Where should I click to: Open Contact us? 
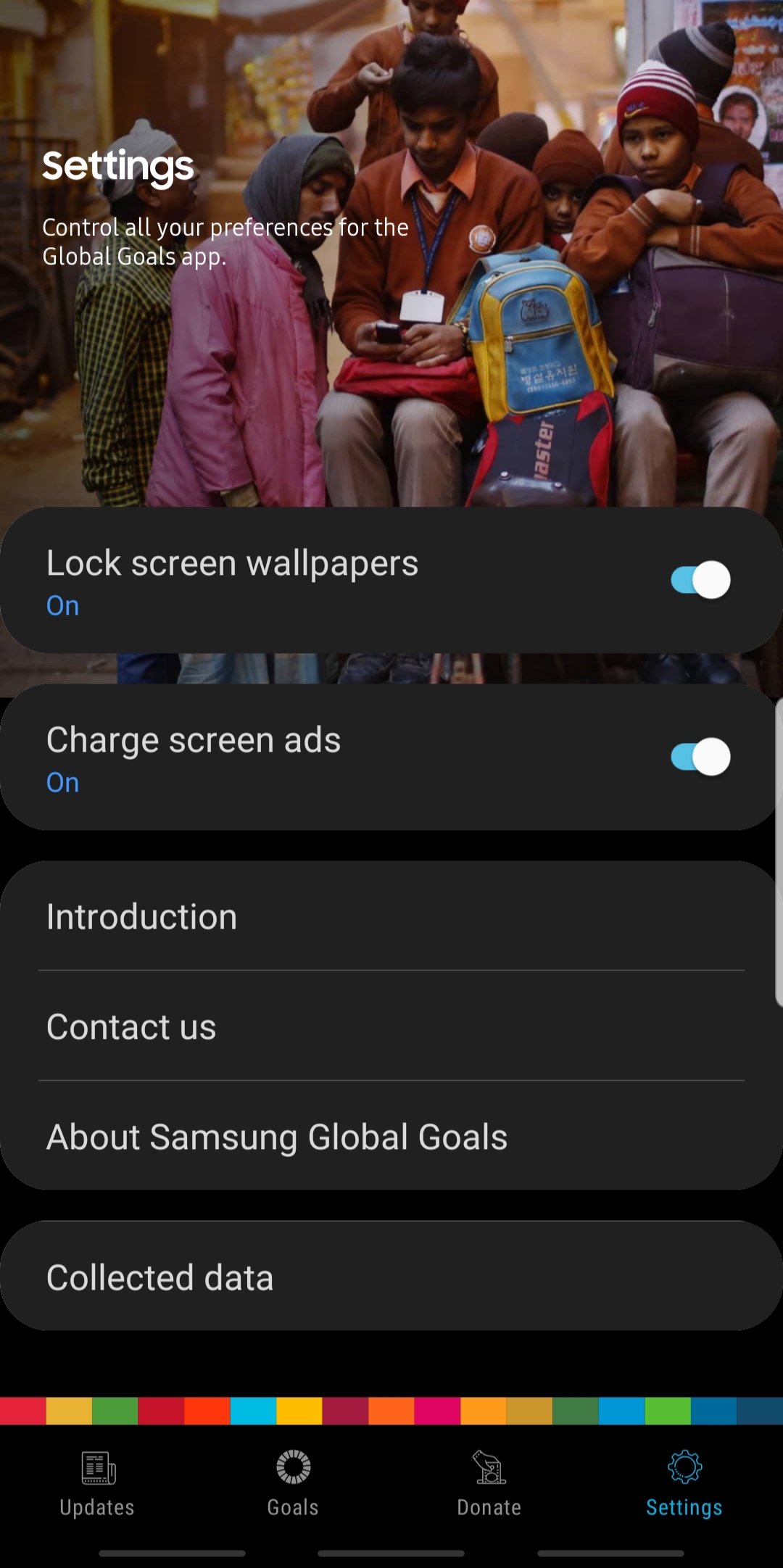[x=391, y=1026]
